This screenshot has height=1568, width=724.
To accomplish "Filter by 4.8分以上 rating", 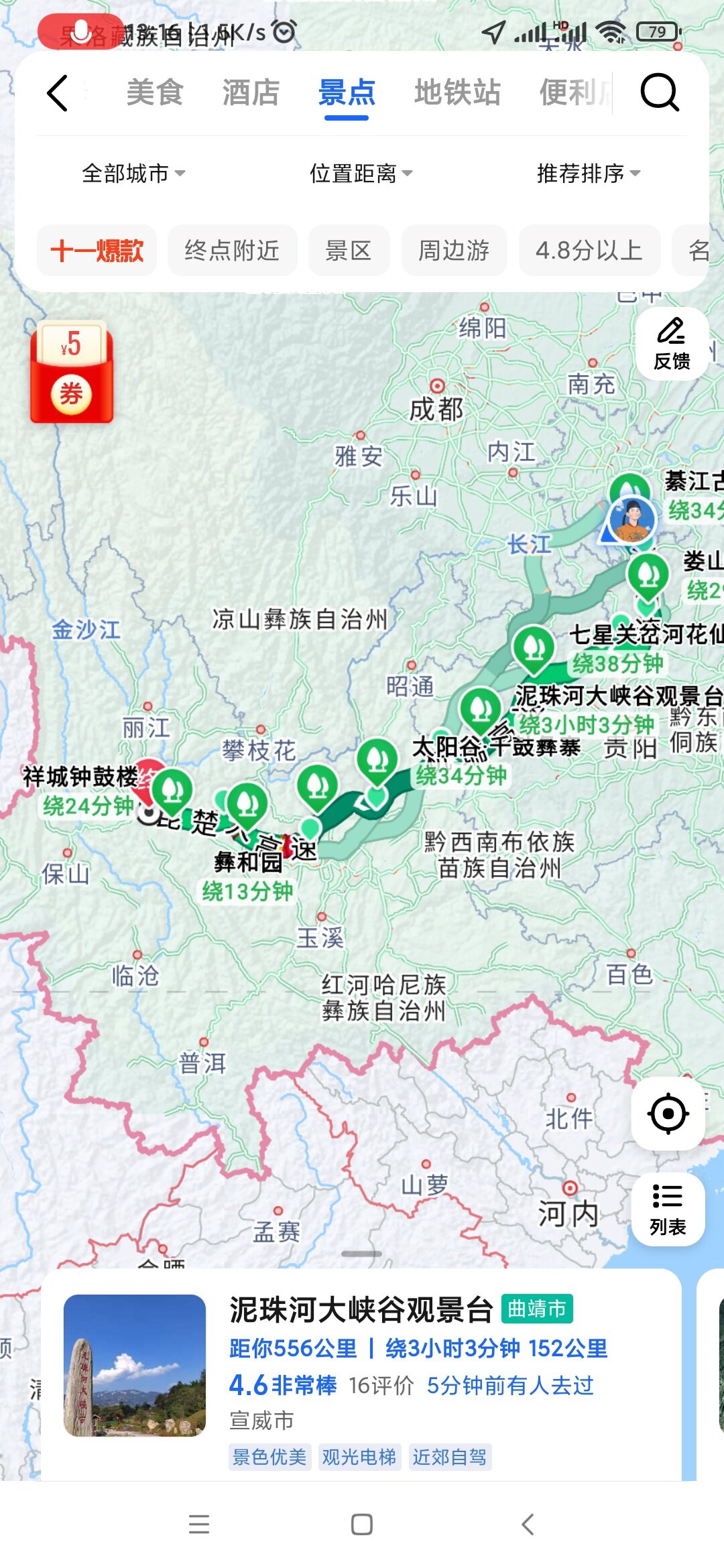I will (x=589, y=251).
